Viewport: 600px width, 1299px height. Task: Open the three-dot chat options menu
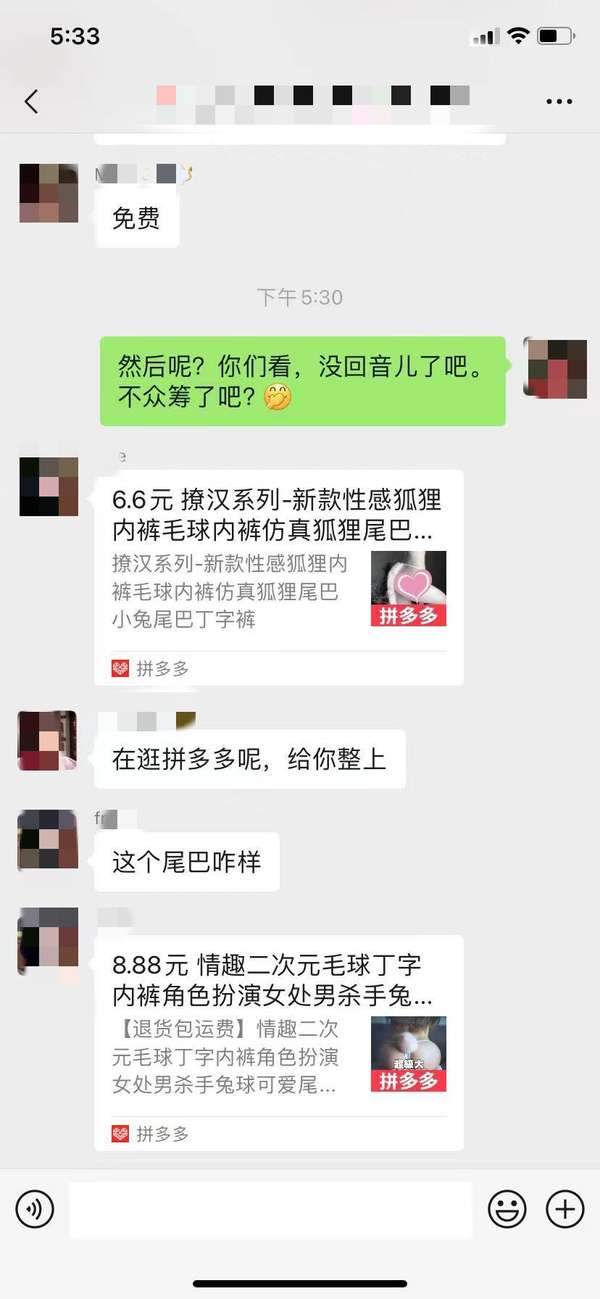[559, 101]
